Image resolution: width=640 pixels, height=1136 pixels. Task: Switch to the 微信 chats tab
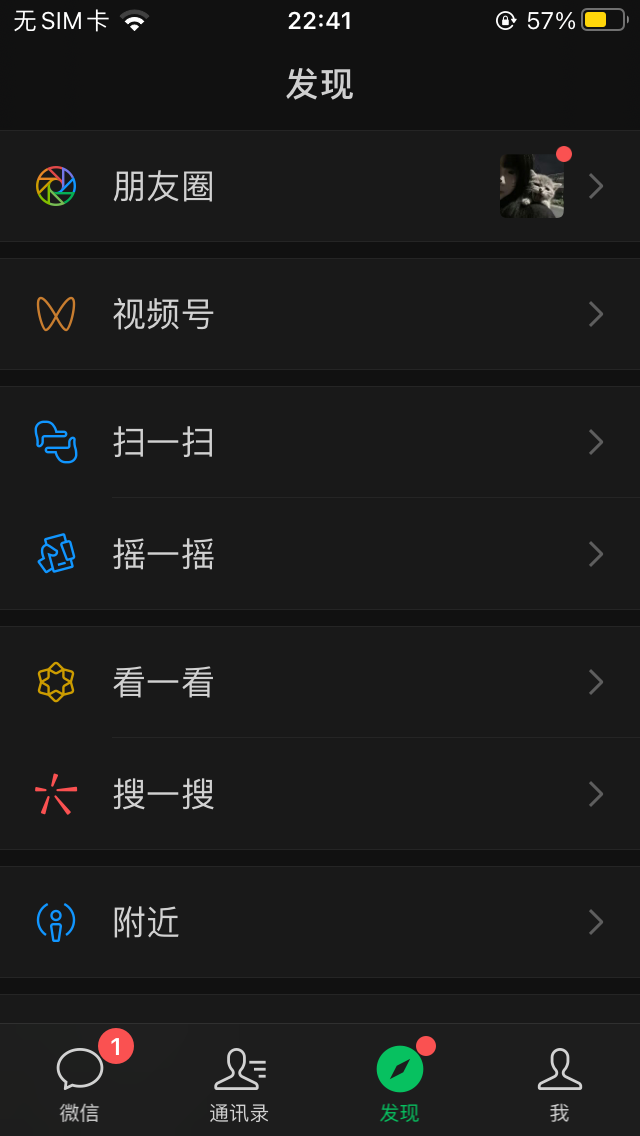pos(80,1082)
